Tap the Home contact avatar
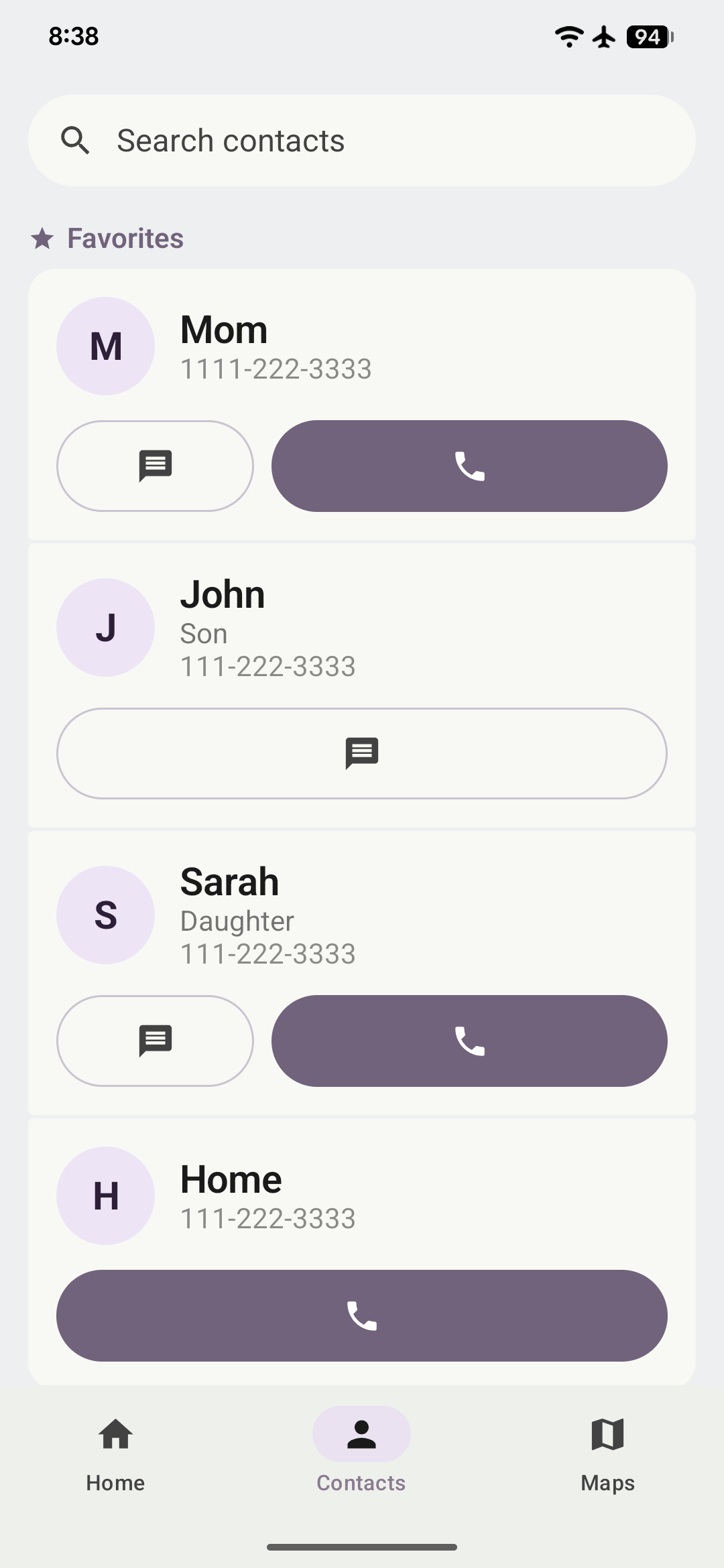This screenshot has height=1568, width=724. 105,1195
